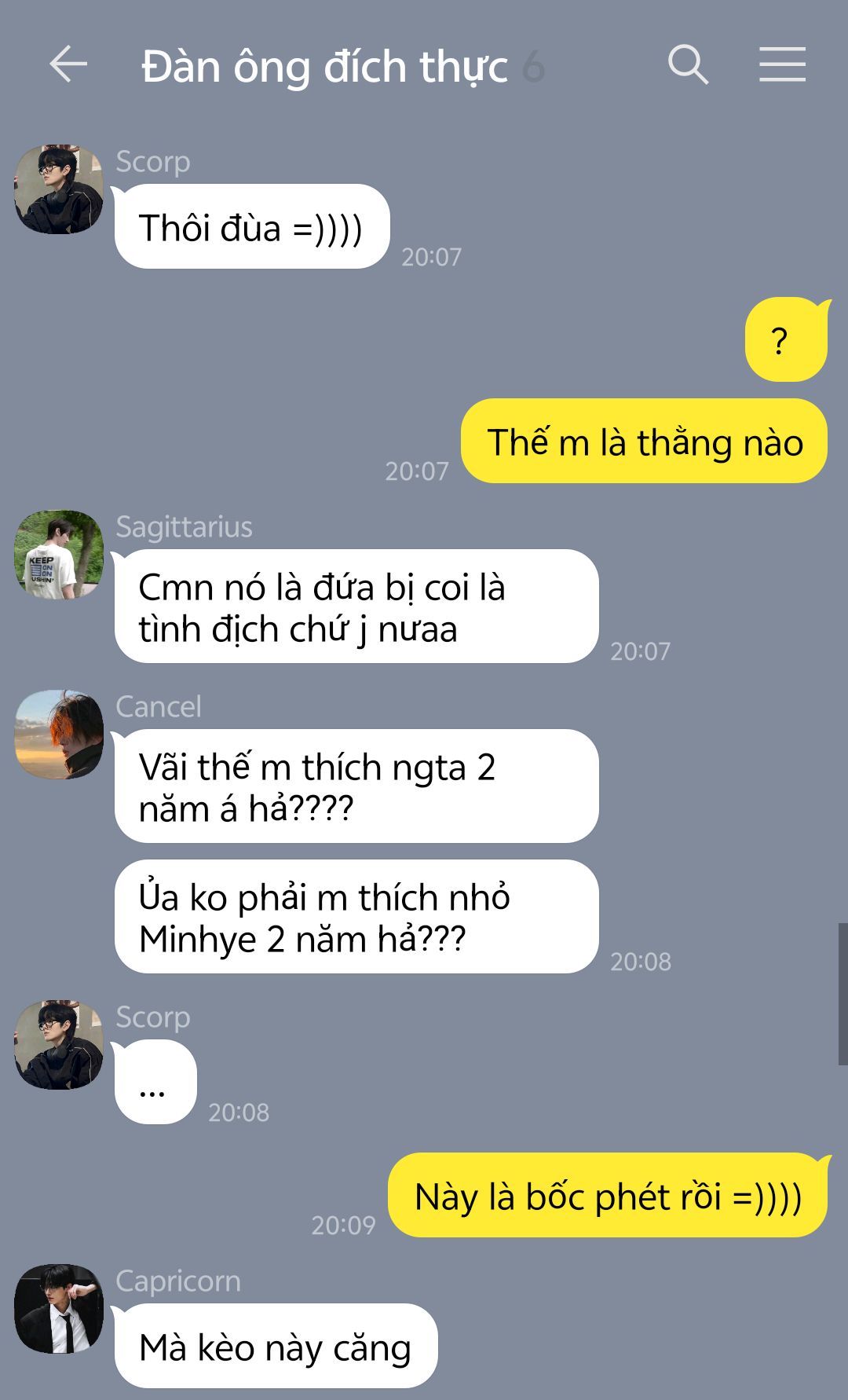Open the chat room hamburger menu
The height and width of the screenshot is (1400, 848).
782,64
